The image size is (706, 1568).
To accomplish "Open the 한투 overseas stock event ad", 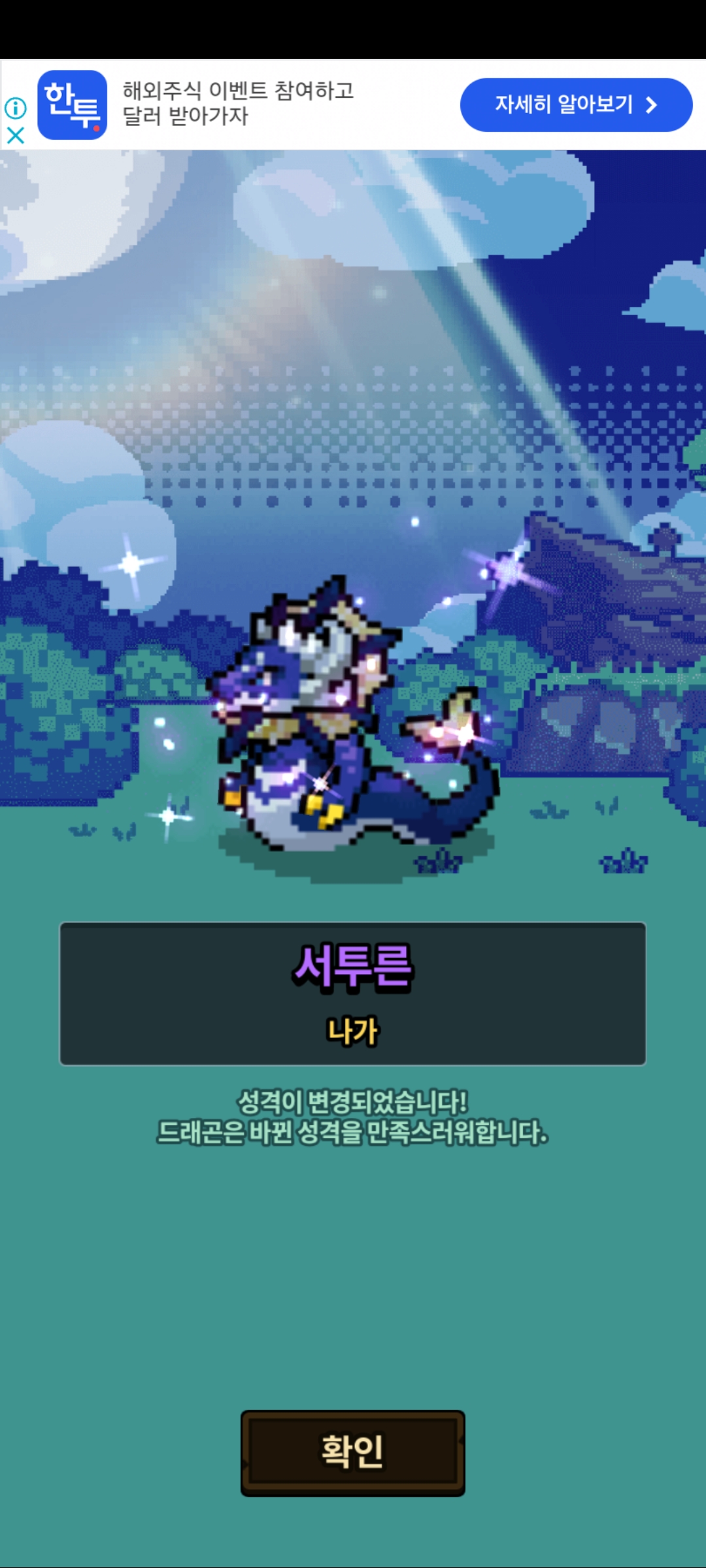I will point(238,103).
